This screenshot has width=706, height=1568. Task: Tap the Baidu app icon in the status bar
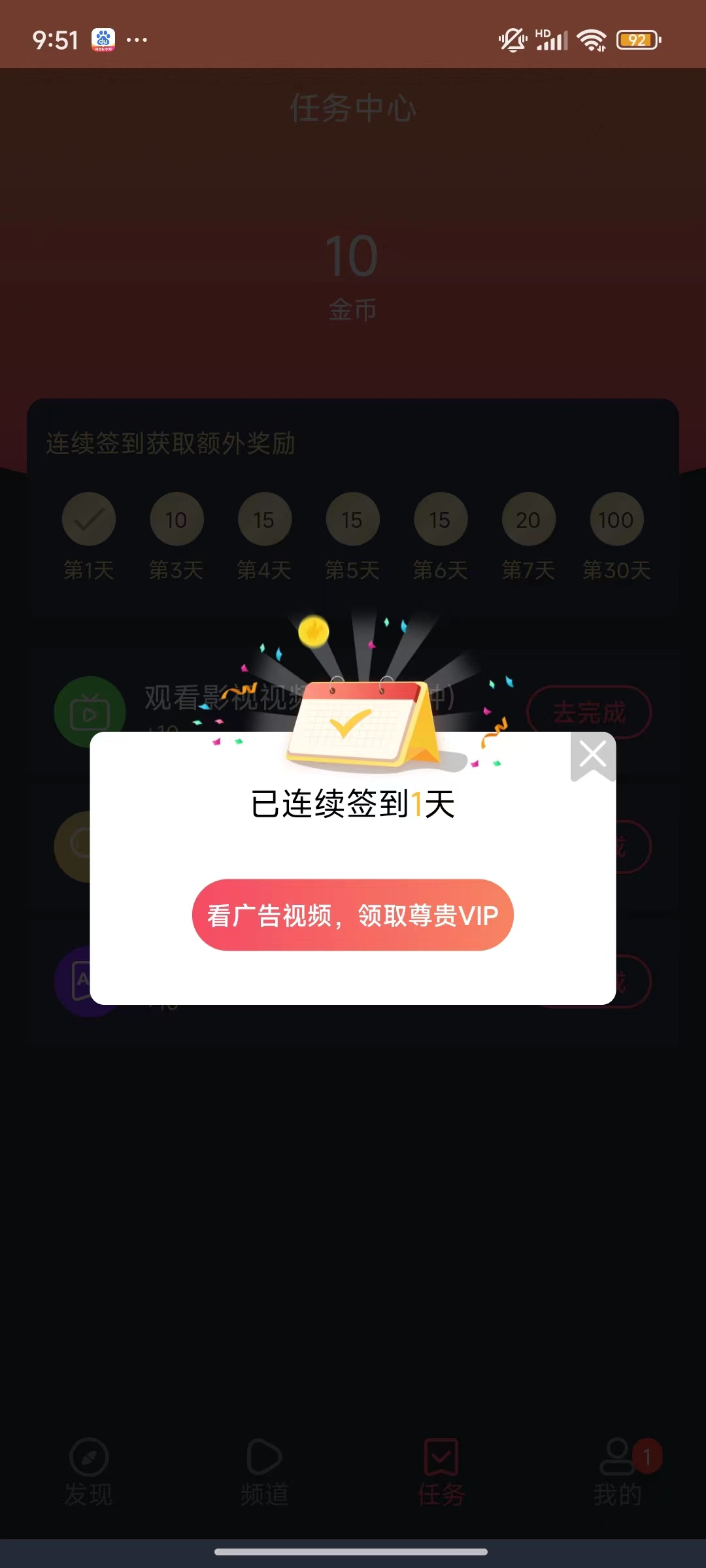[103, 39]
